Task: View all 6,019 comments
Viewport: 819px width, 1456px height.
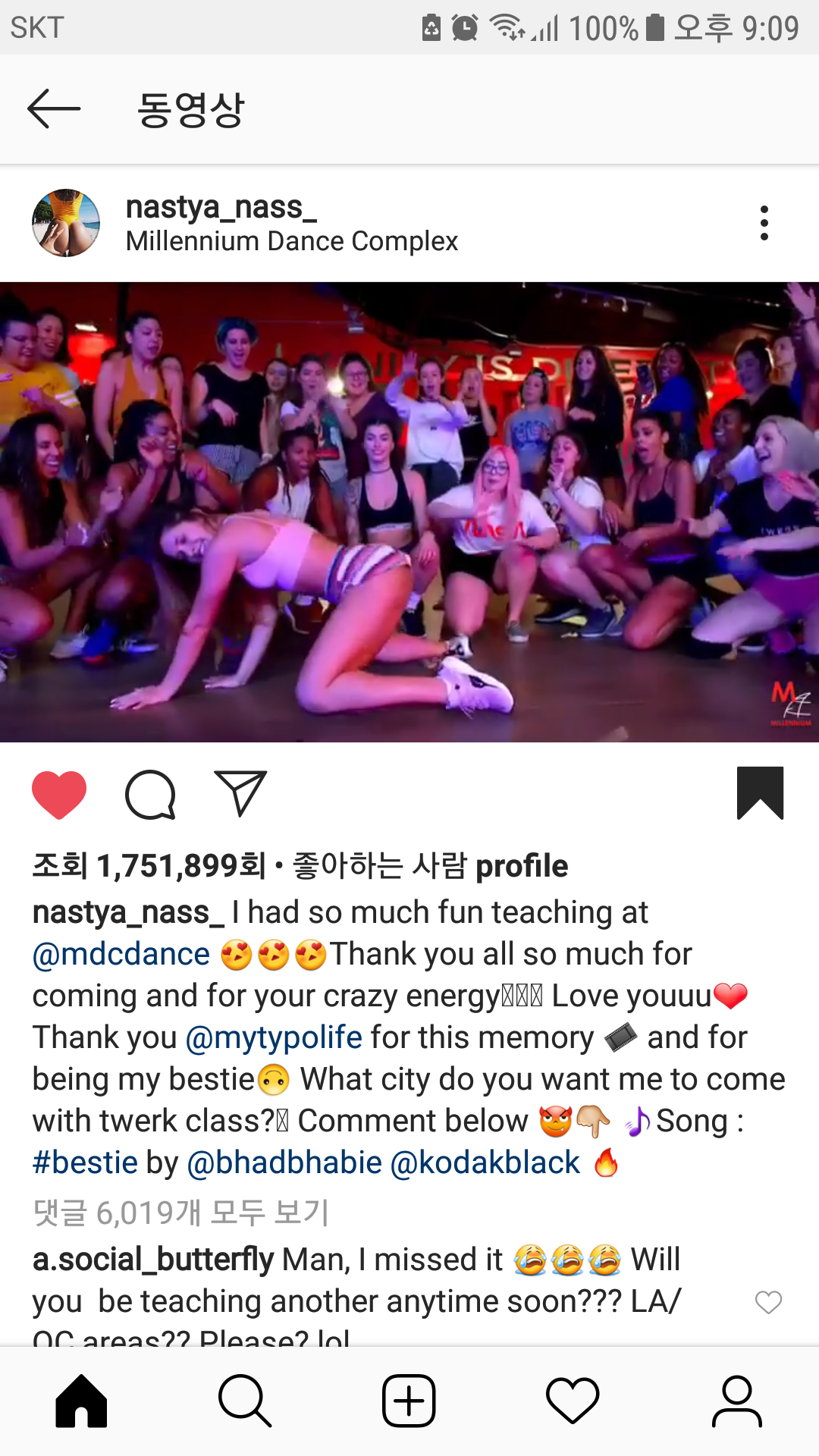Action: tap(180, 1213)
